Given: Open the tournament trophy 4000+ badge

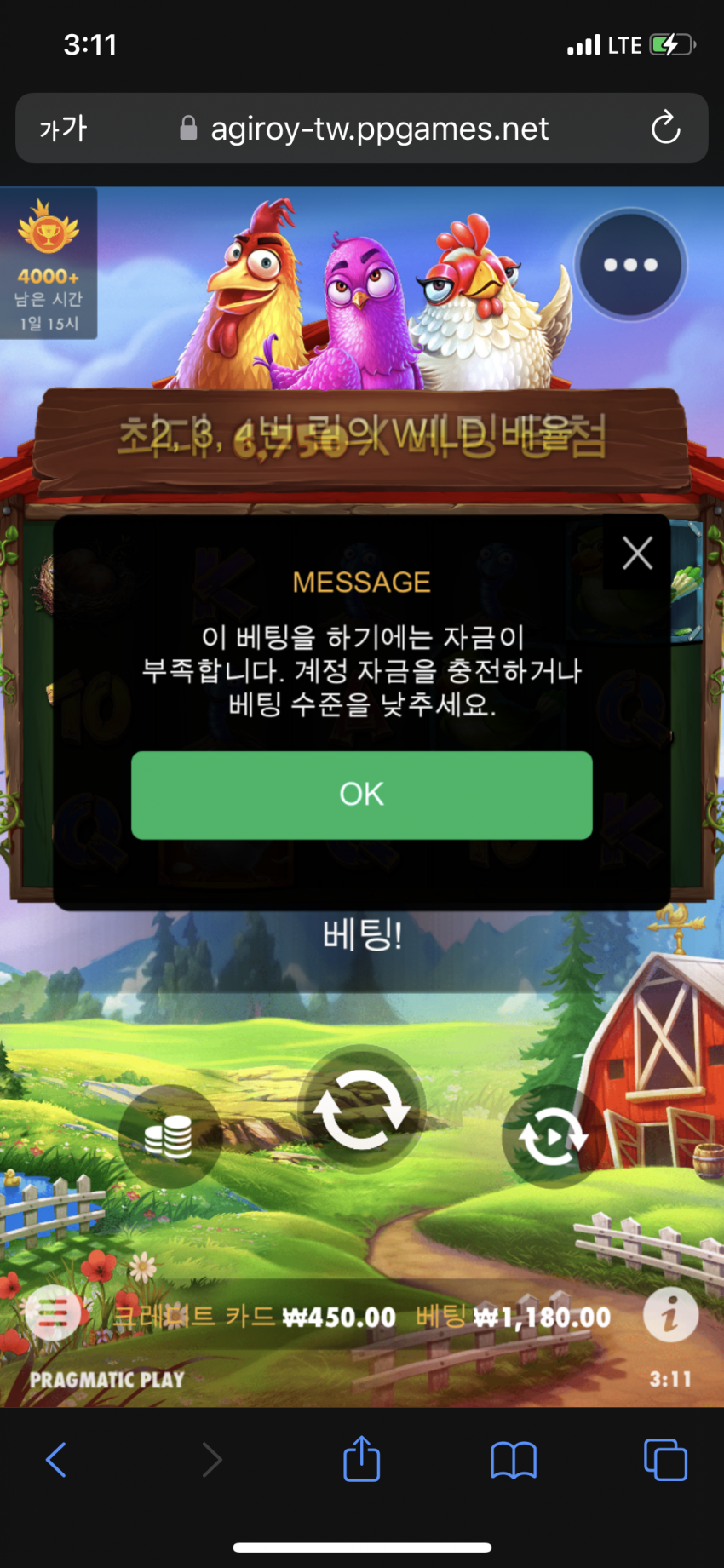Looking at the screenshot, I should tap(49, 263).
